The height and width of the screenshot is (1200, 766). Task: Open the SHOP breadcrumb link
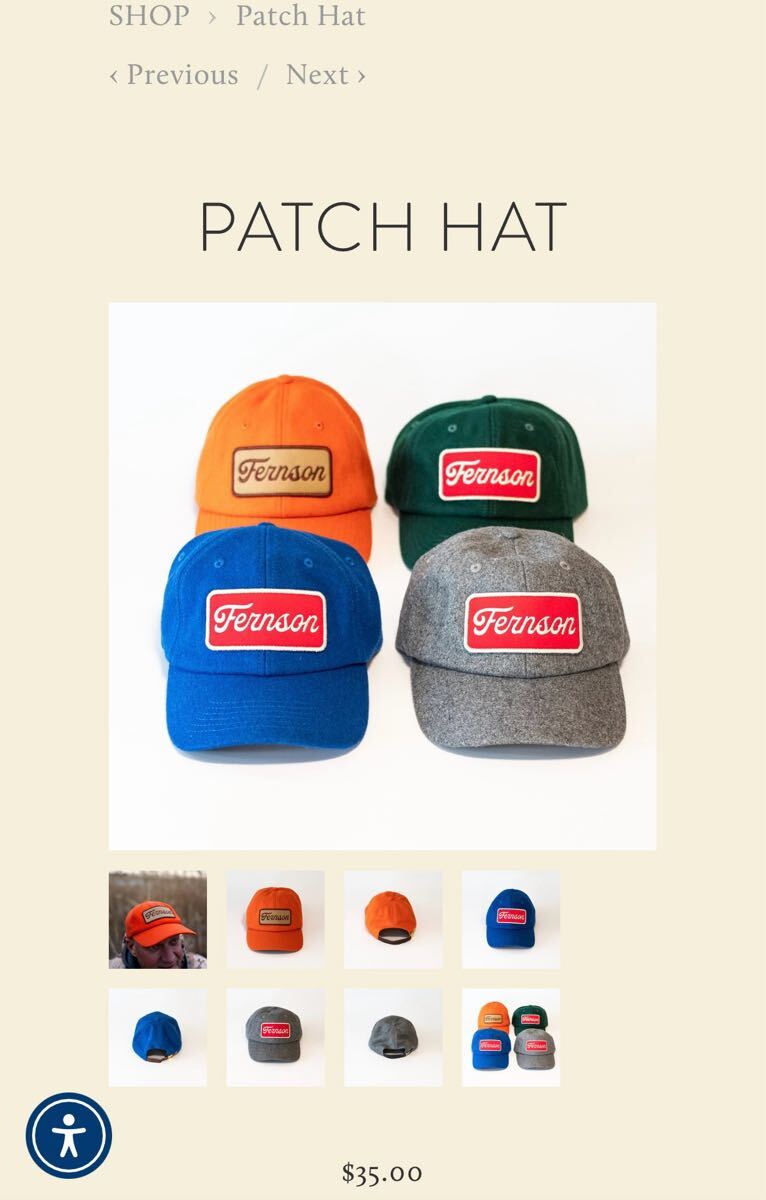pos(149,16)
